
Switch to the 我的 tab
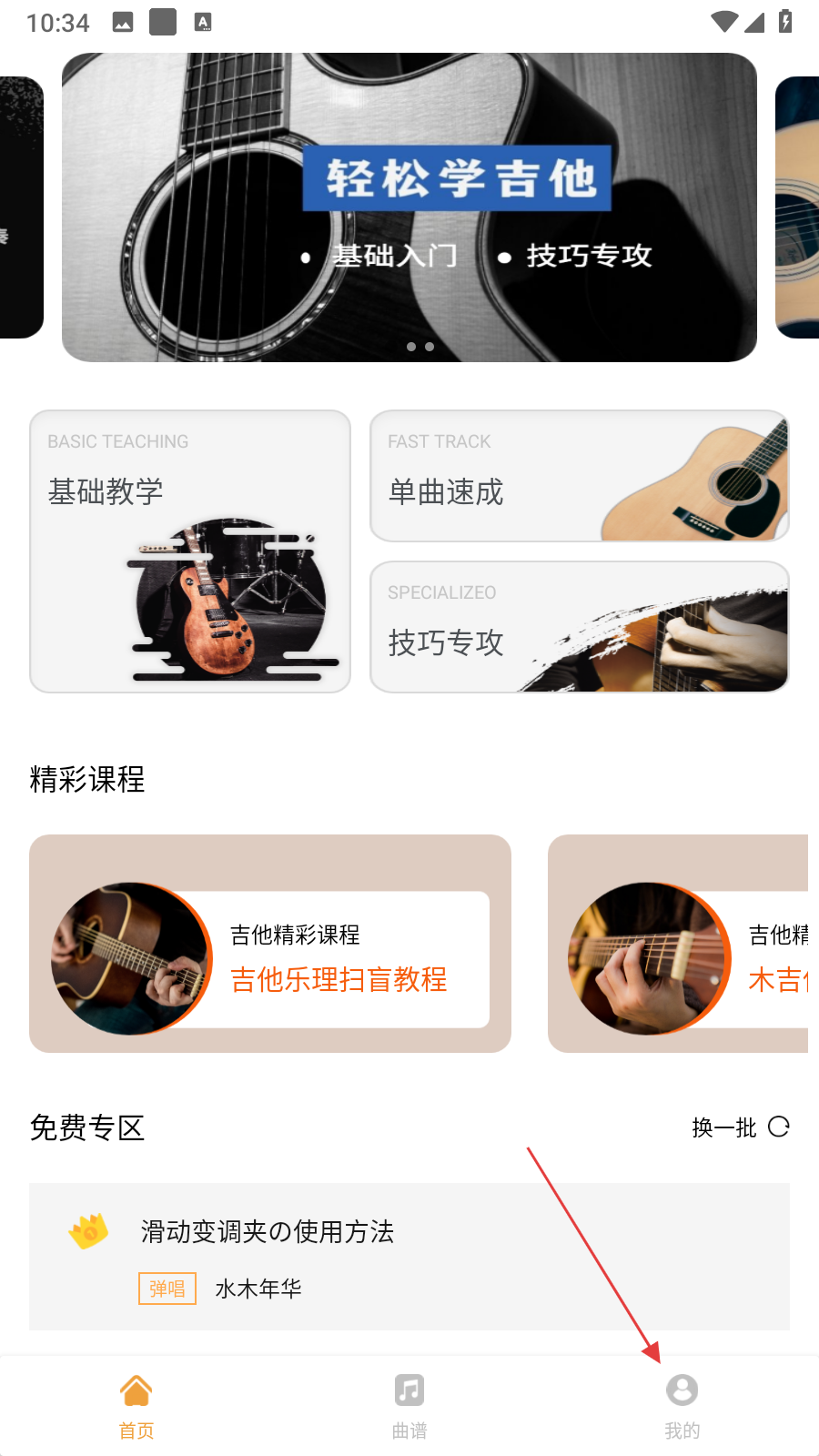pyautogui.click(x=682, y=1406)
